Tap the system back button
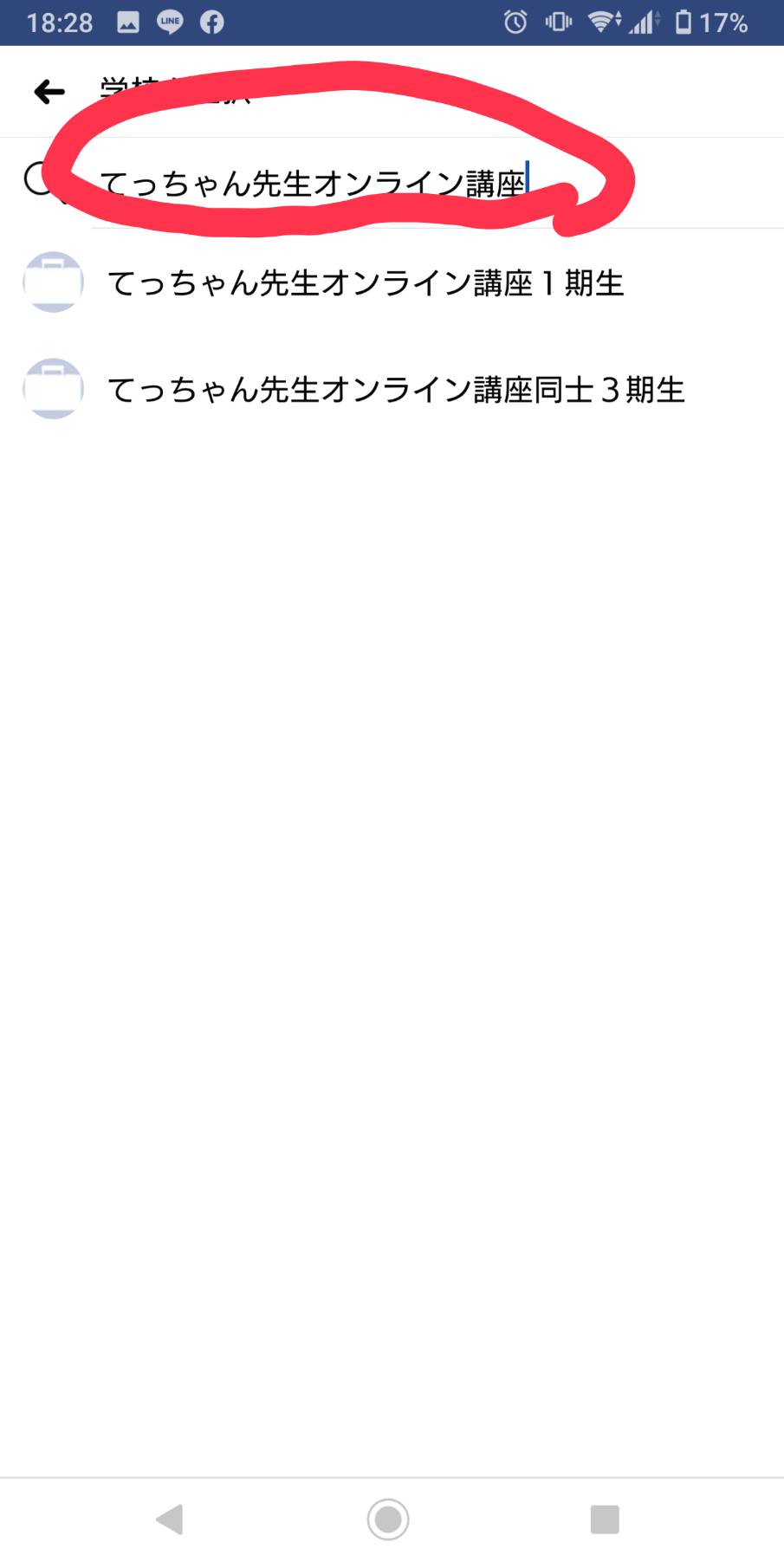Screen dimensions: 784x1568 point(170,1519)
